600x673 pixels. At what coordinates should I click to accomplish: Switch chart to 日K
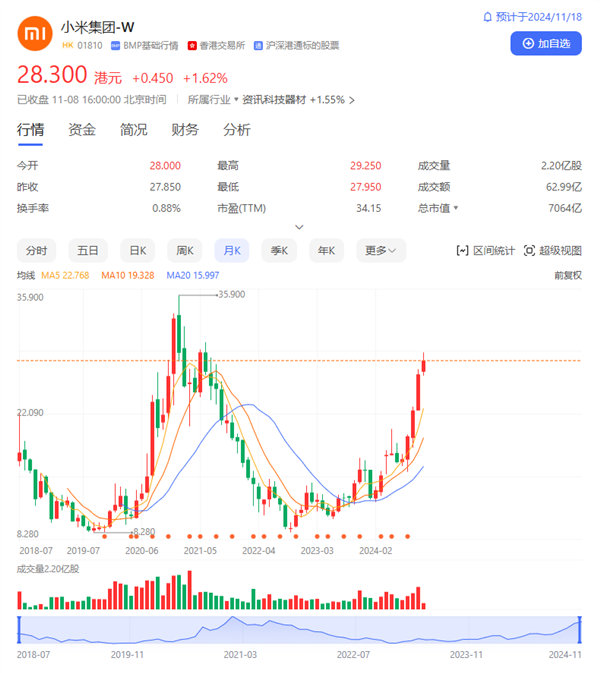[137, 250]
